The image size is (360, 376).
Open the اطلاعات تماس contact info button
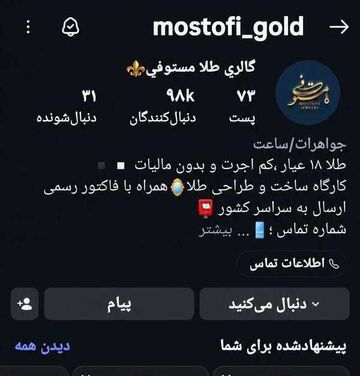click(x=292, y=264)
